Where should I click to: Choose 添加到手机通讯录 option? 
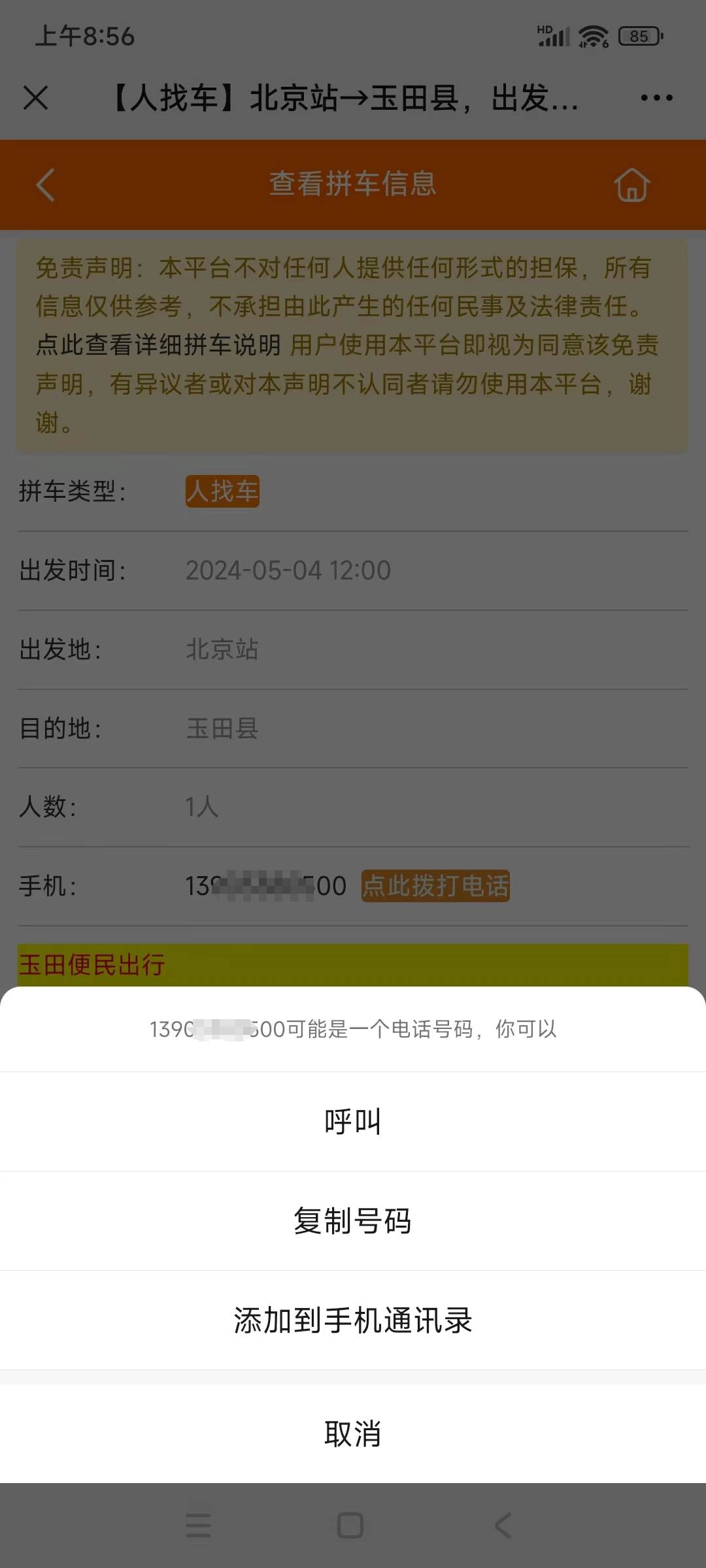click(353, 1320)
